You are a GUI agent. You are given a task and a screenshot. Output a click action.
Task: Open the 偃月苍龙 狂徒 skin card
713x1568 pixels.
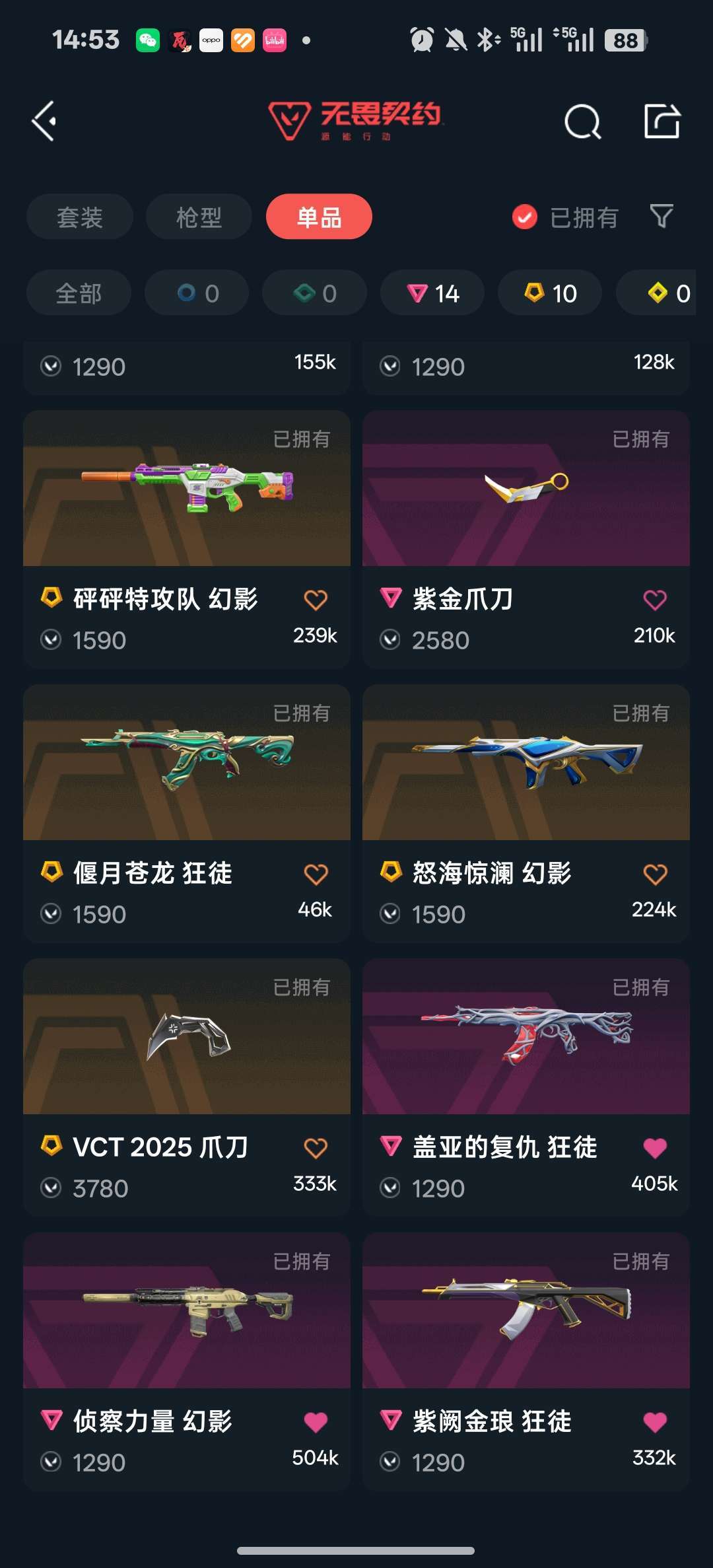pos(187,814)
